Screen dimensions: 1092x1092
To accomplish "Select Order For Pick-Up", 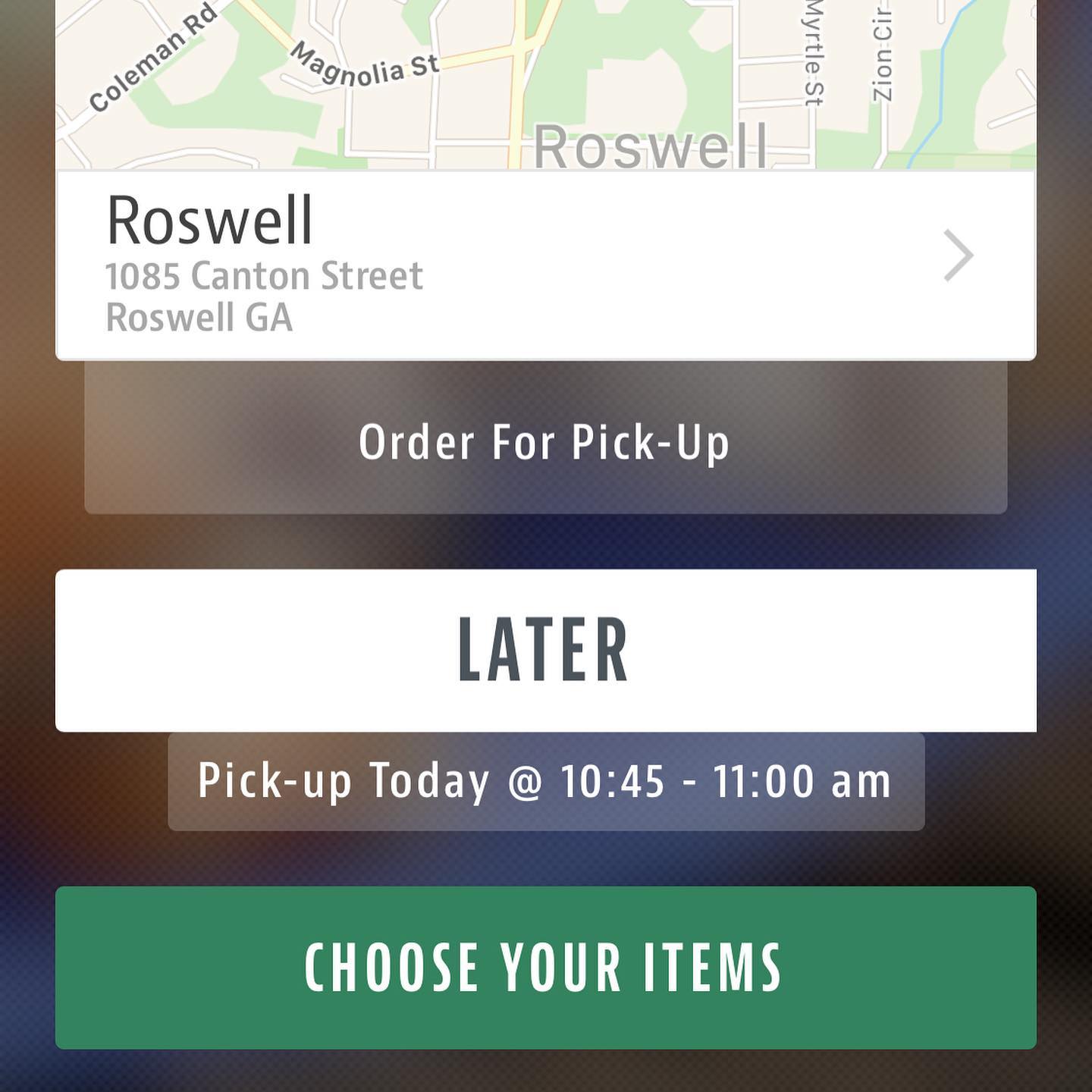I will [545, 441].
